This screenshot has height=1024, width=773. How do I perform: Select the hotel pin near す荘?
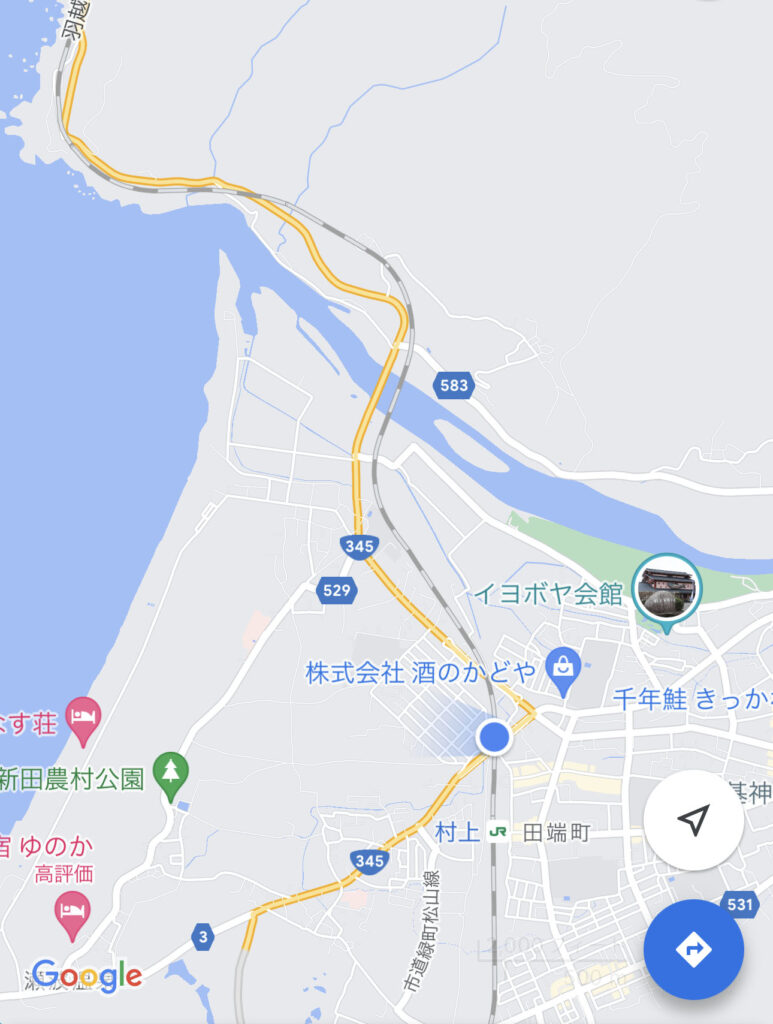83,719
